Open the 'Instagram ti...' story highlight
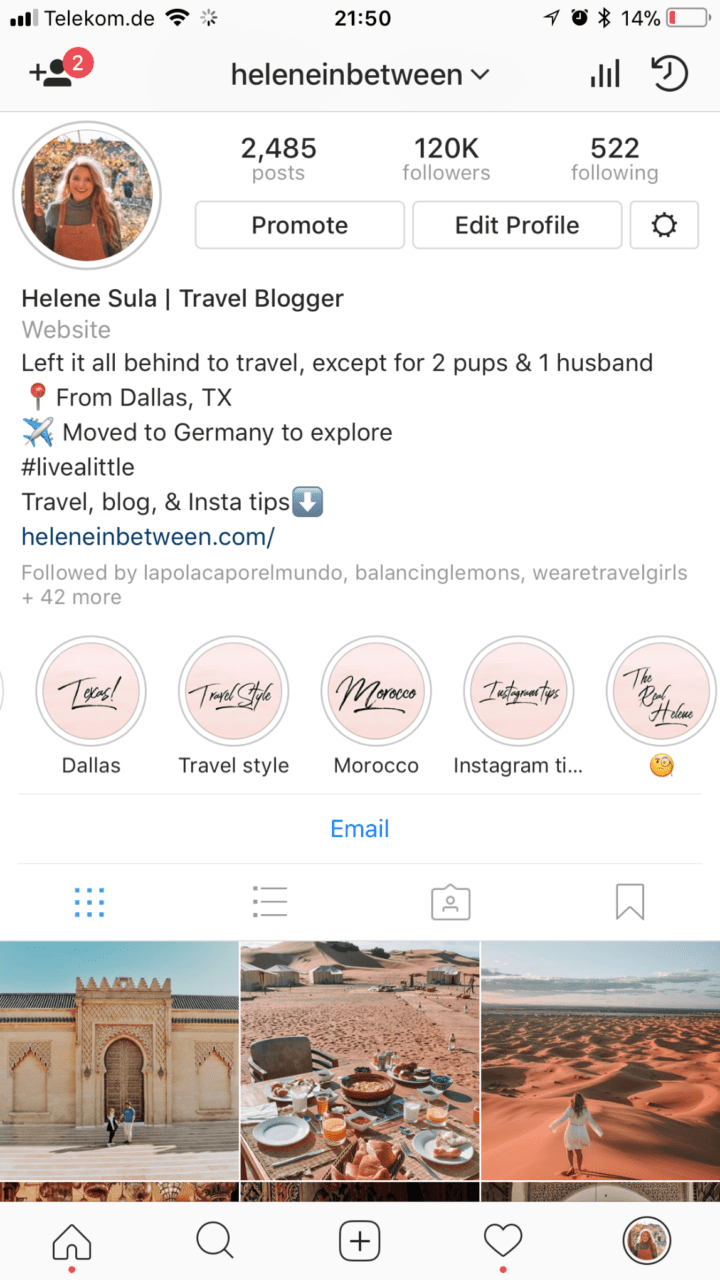The image size is (720, 1280). (x=518, y=691)
